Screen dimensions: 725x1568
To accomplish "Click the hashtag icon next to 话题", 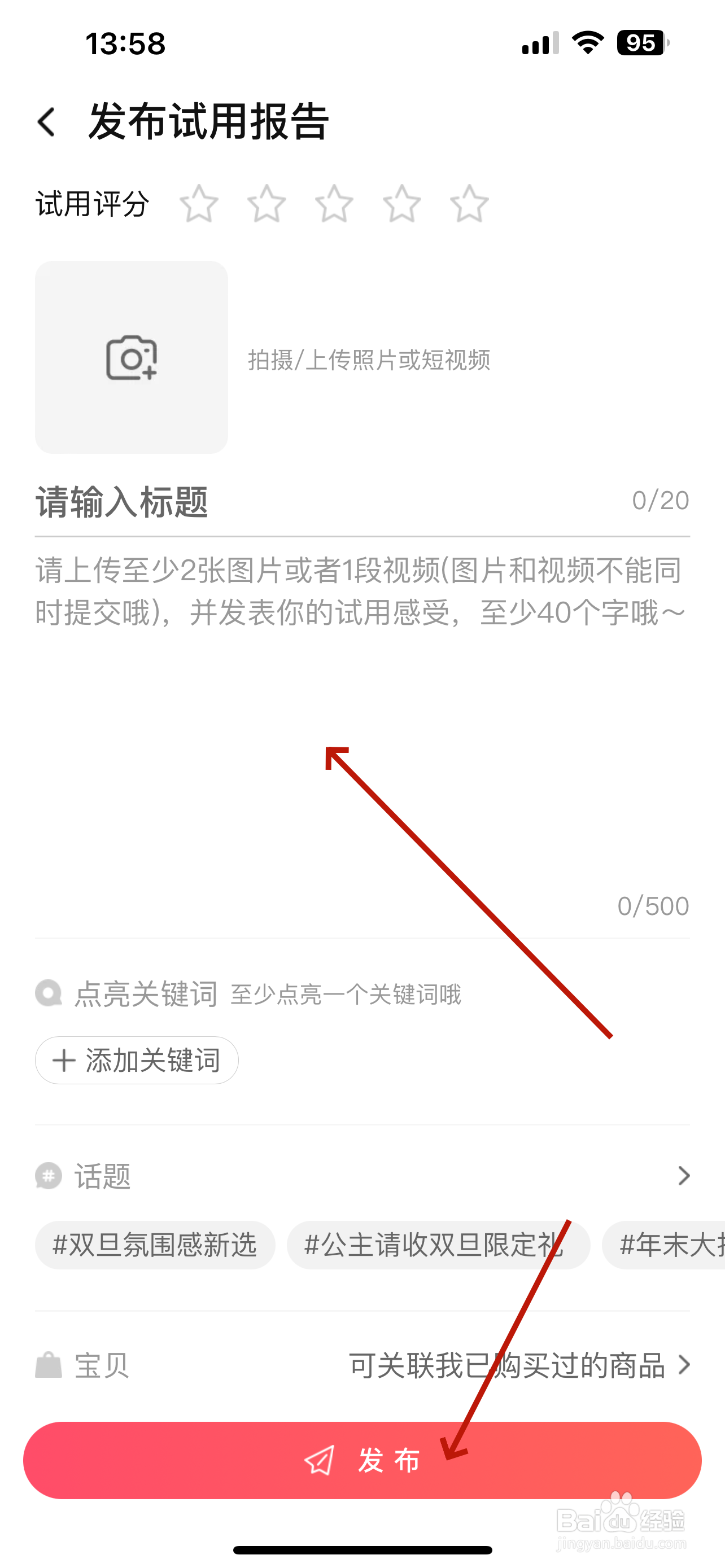I will point(49,1175).
